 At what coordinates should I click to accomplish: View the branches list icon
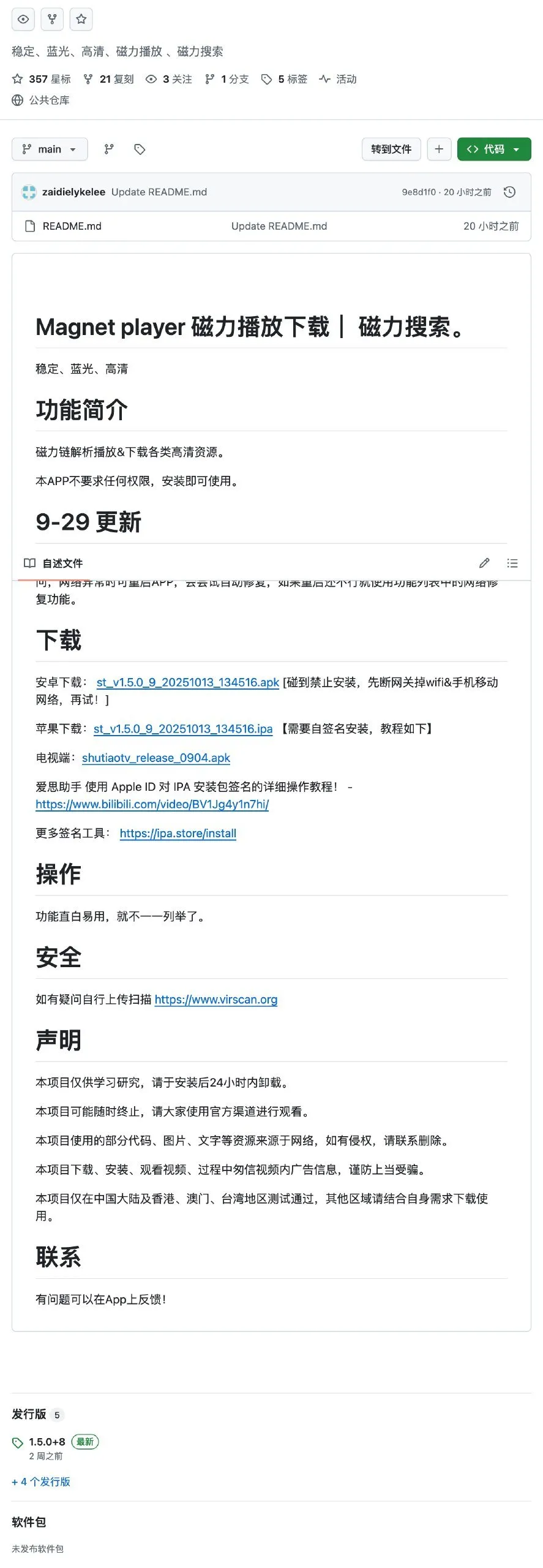pyautogui.click(x=109, y=149)
